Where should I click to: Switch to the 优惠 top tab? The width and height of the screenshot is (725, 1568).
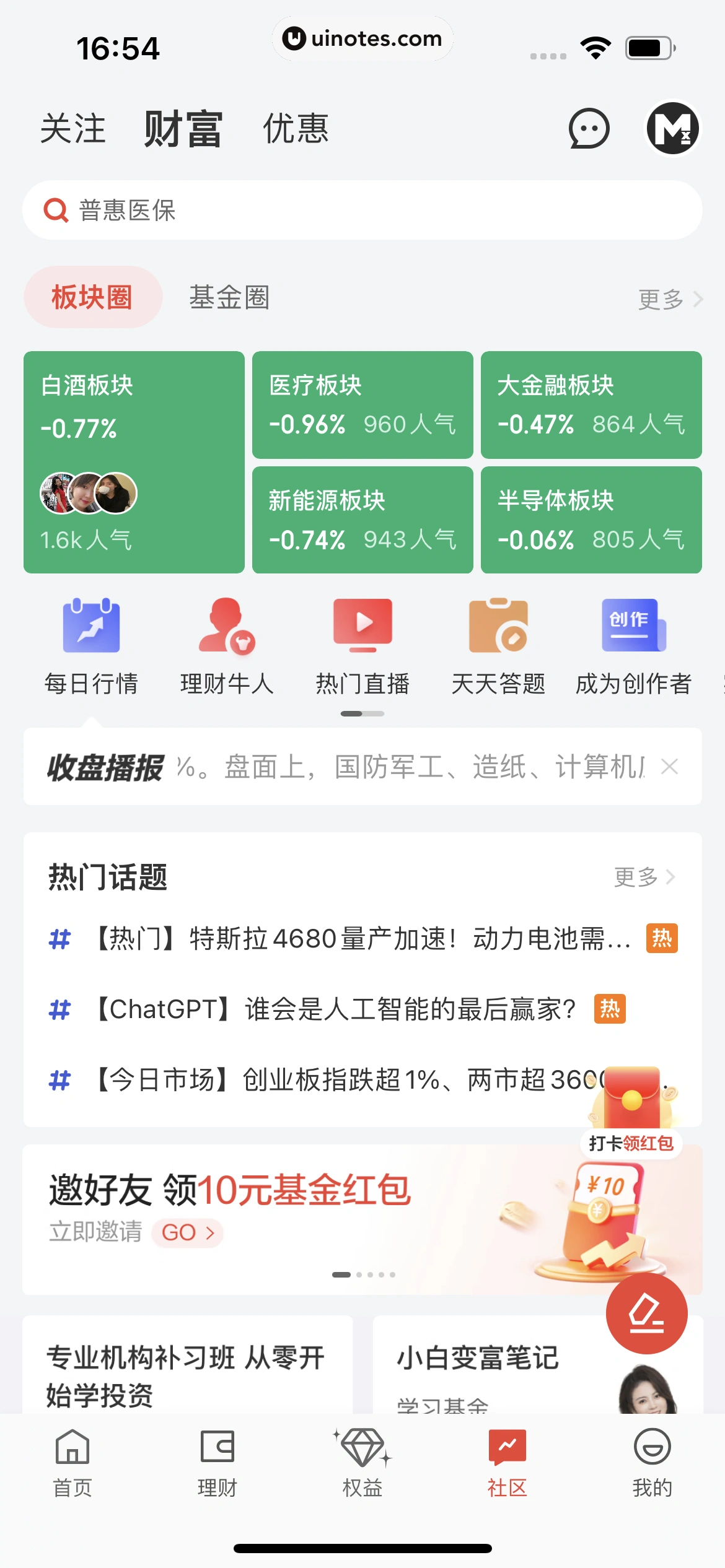[296, 129]
